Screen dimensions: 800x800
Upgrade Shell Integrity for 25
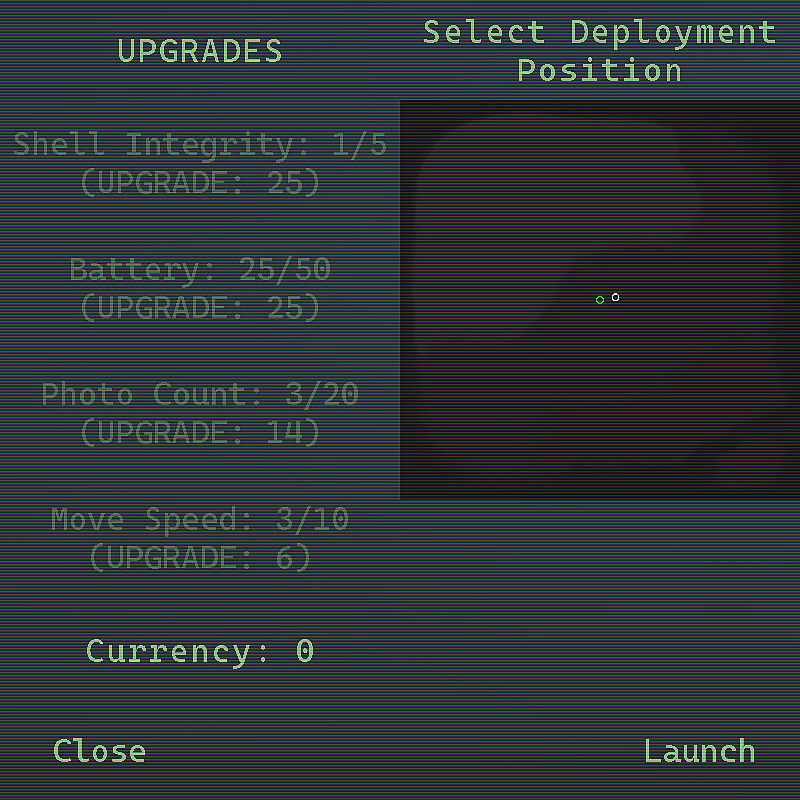coord(200,164)
